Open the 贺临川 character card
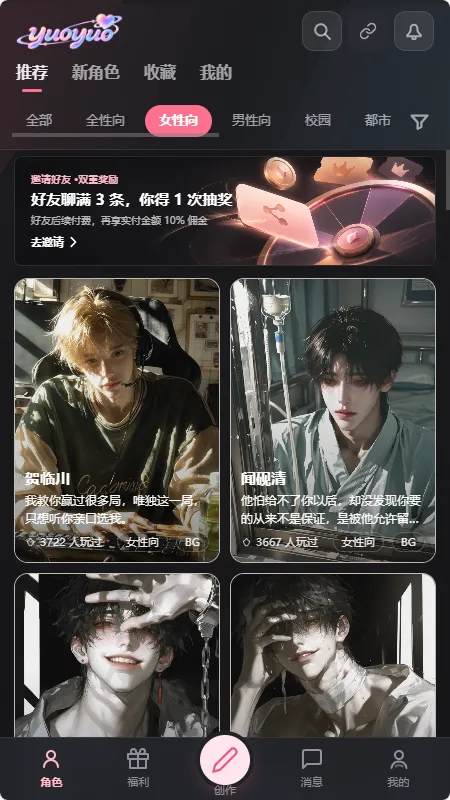This screenshot has width=450, height=800. tap(117, 420)
